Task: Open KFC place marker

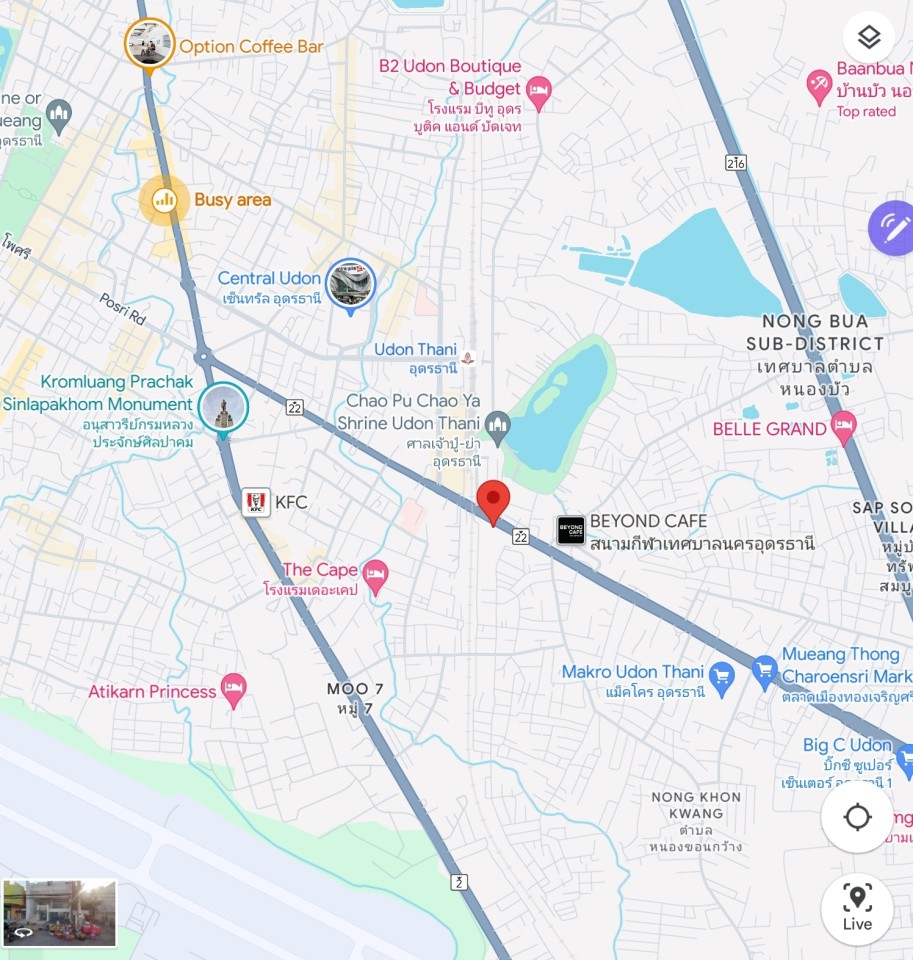Action: pos(256,502)
